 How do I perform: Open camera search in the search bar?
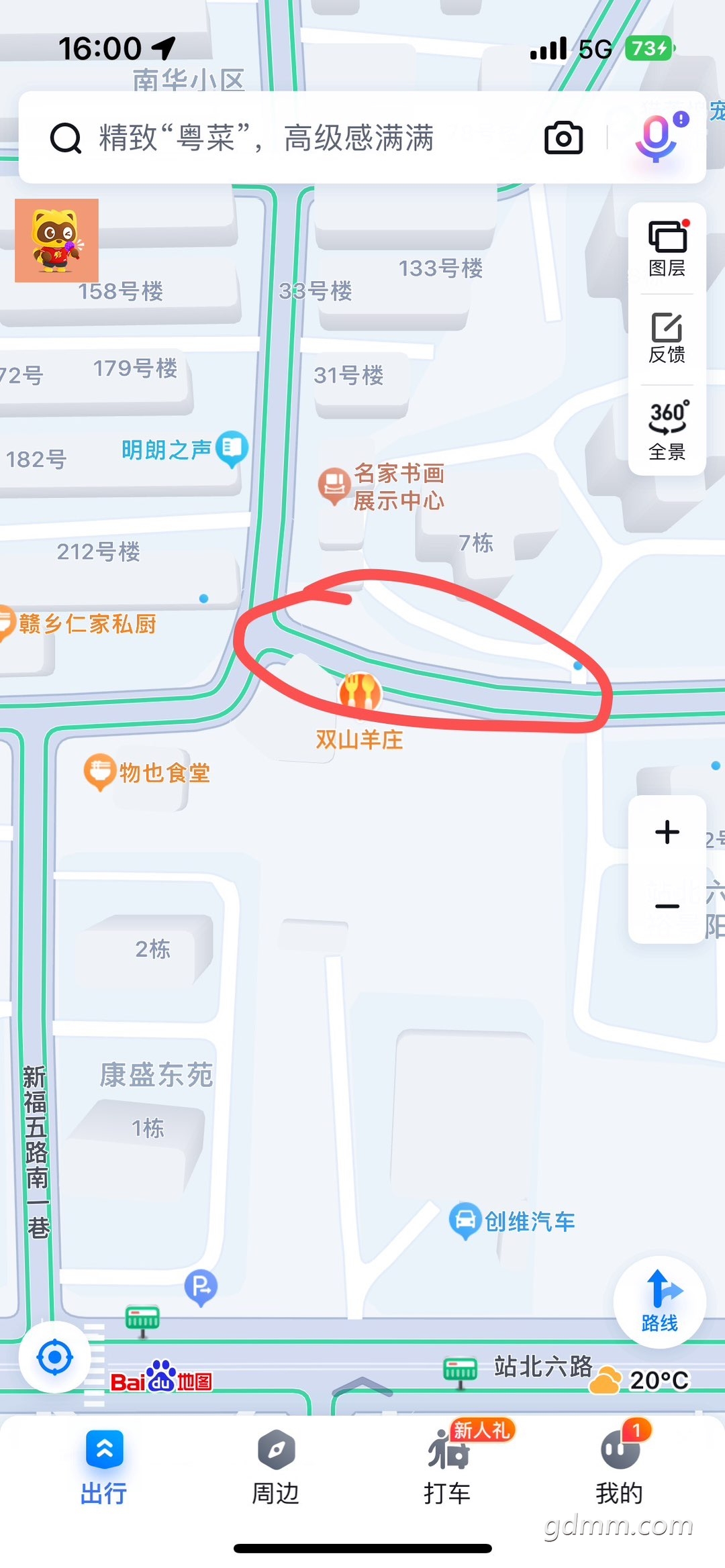[563, 138]
